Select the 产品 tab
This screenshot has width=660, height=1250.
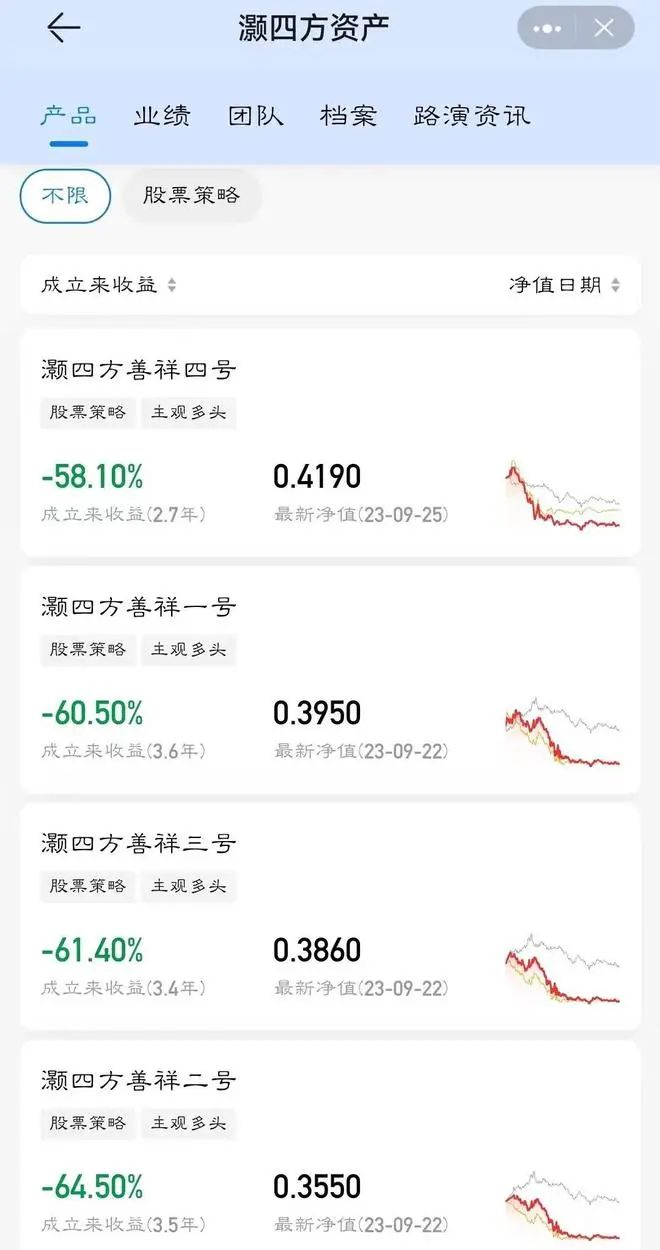(68, 116)
